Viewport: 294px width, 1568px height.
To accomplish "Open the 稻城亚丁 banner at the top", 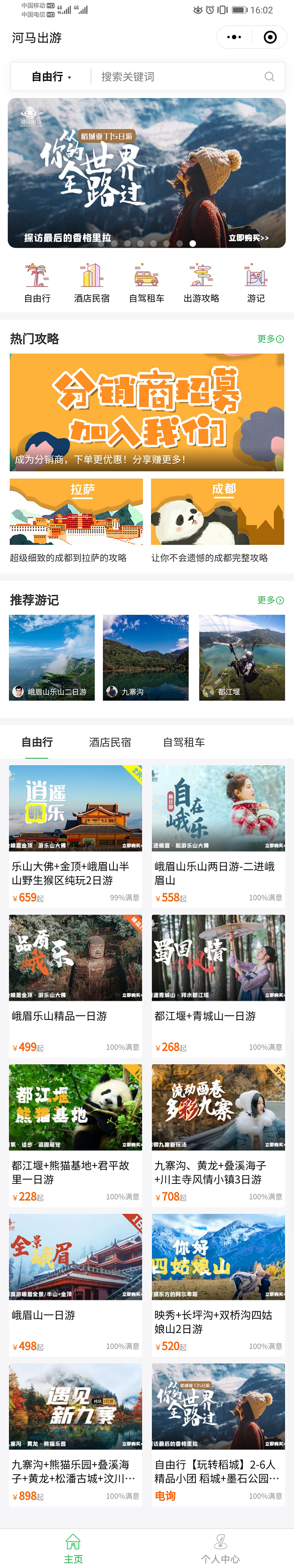I will 147,173.
